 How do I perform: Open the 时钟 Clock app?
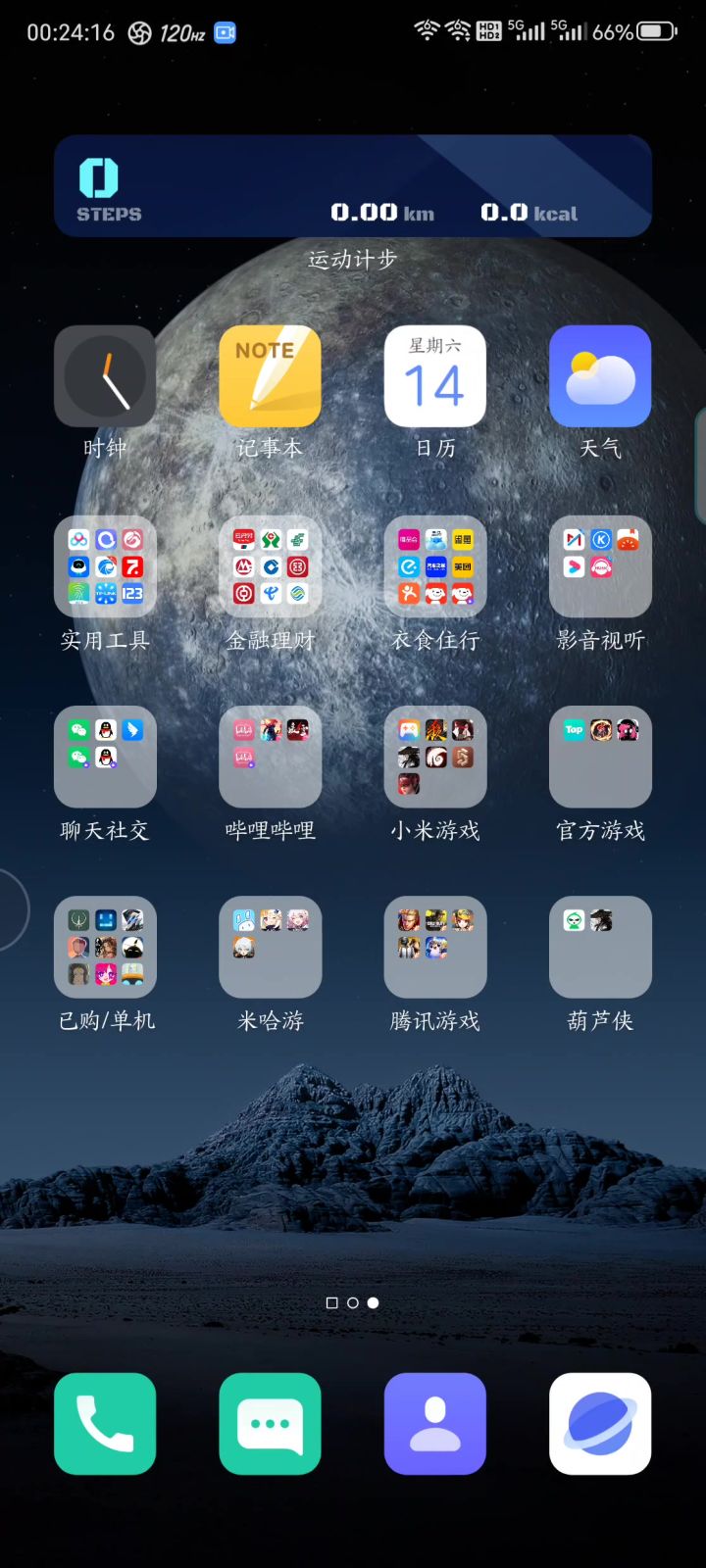click(x=105, y=377)
